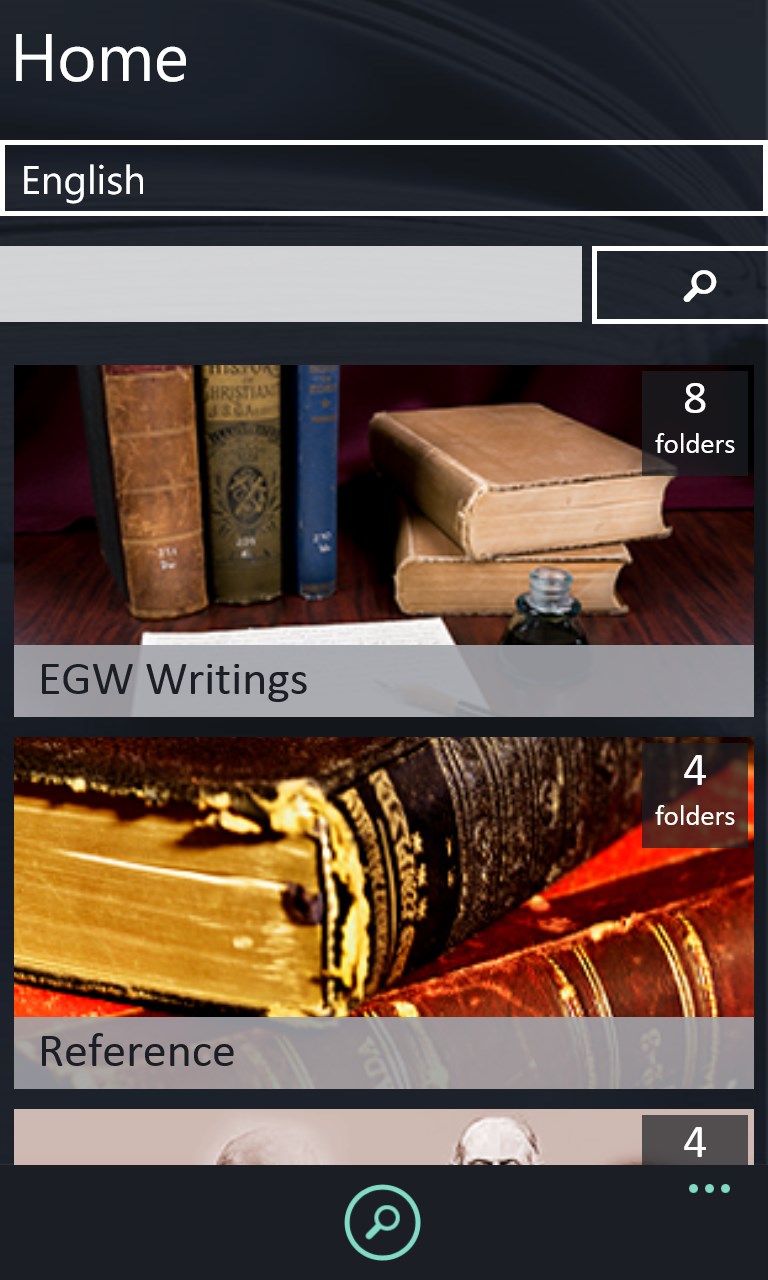Focus the search text field
This screenshot has width=768, height=1280.
(290, 284)
